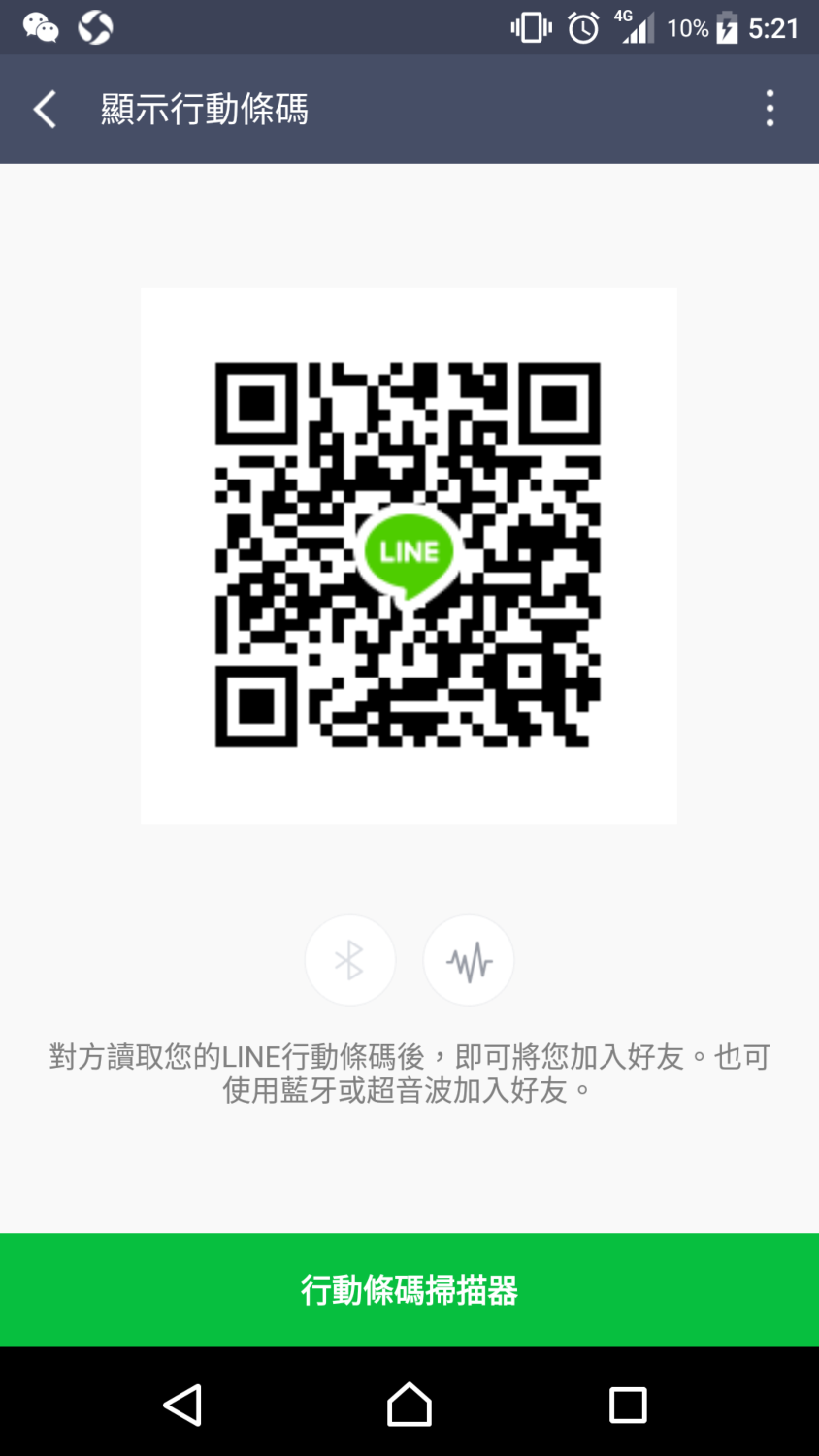This screenshot has width=819, height=1456.
Task: Open the recent apps square button
Action: 629,1404
